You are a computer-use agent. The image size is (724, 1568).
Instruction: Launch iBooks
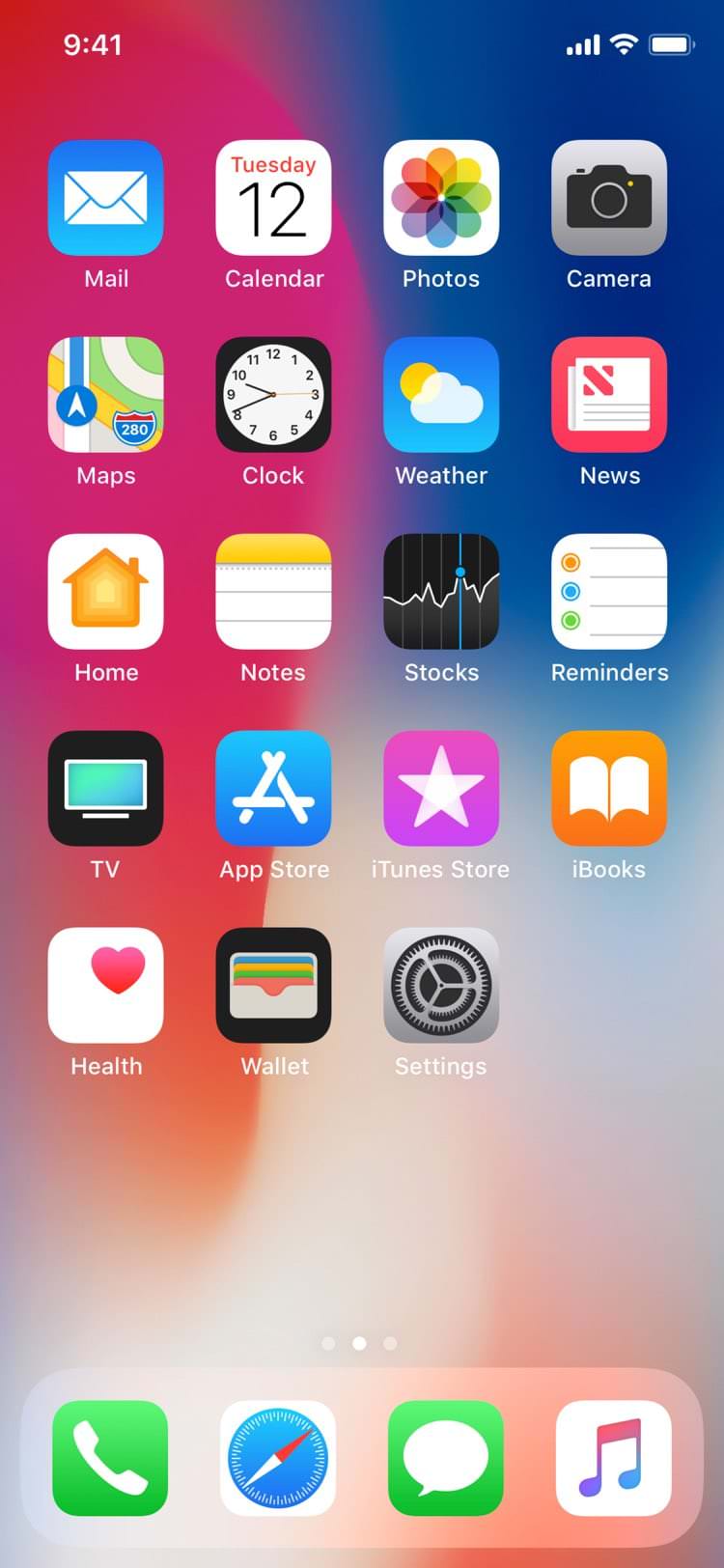(608, 789)
